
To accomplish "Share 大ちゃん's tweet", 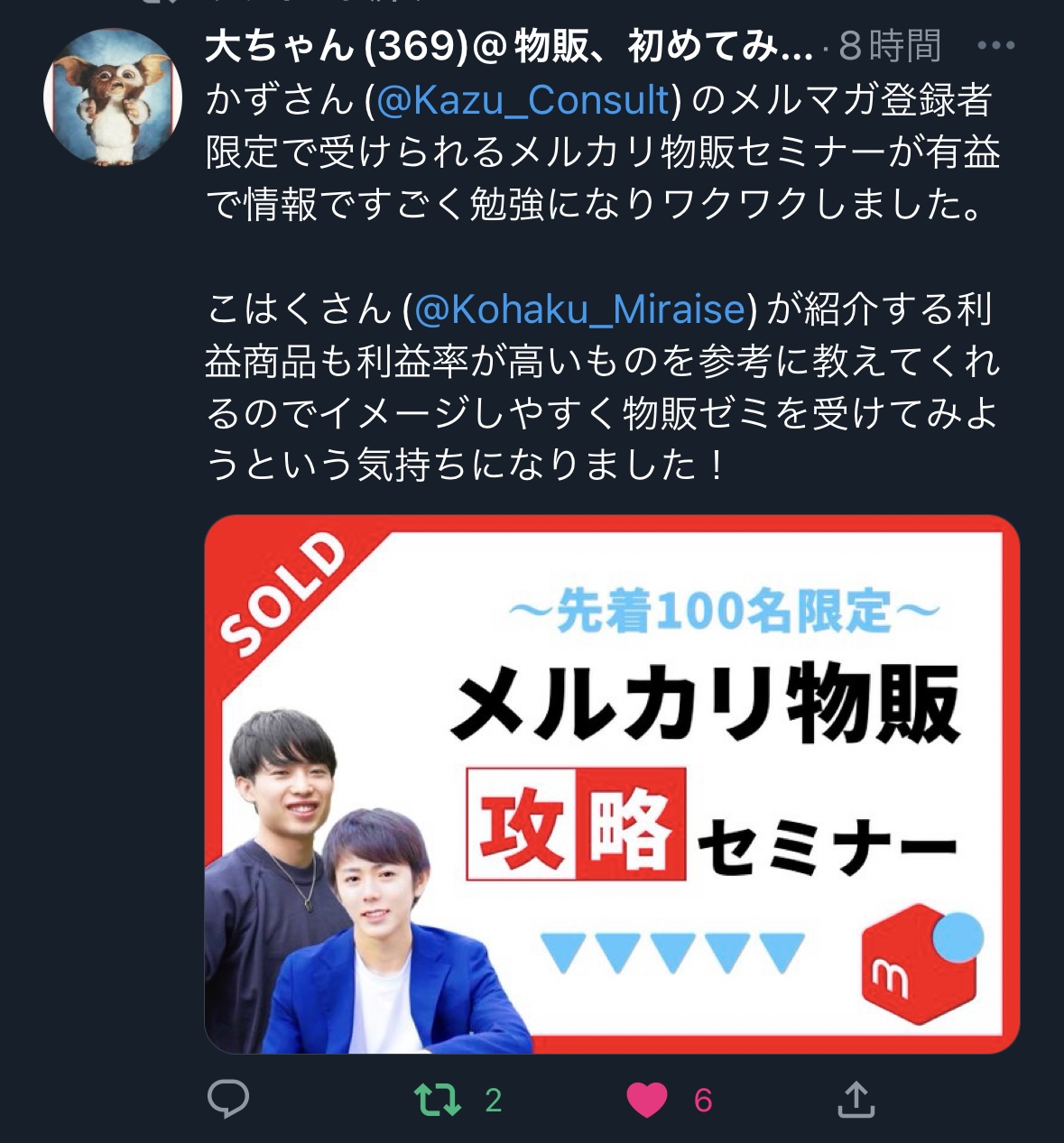I will pos(856,1099).
